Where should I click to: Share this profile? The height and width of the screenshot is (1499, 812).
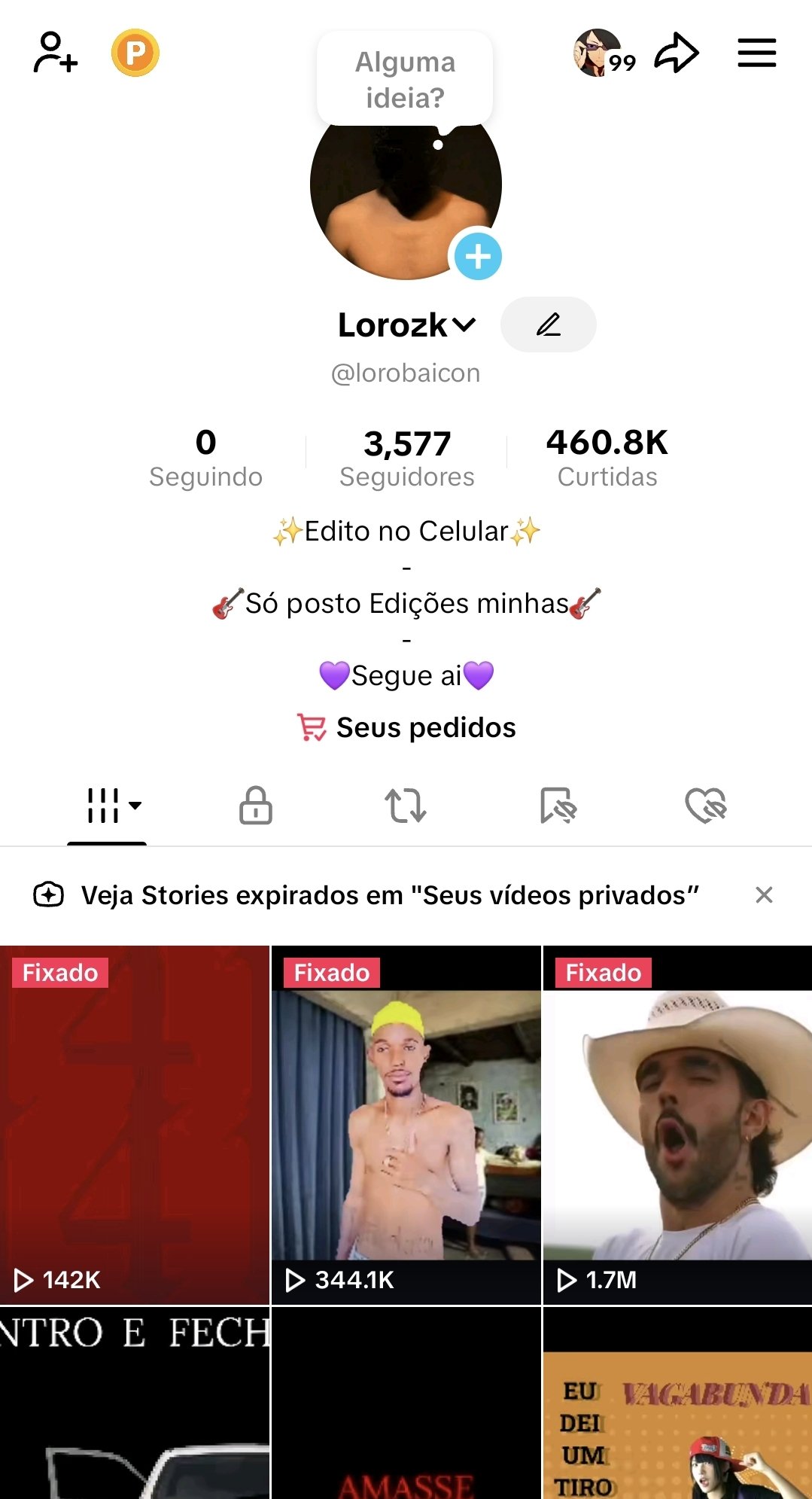coord(677,53)
